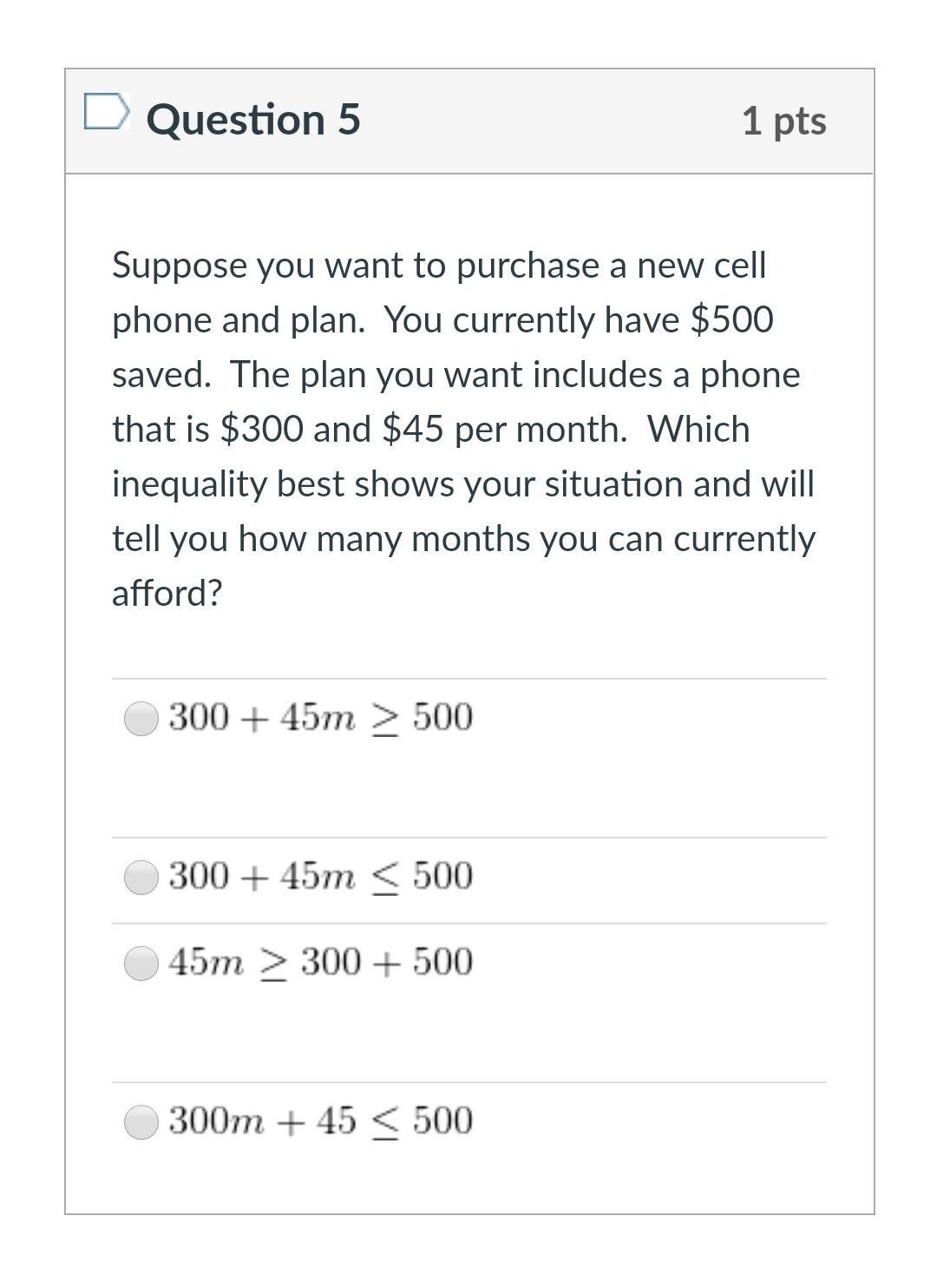Screen dimensions: 937x1288
Task: Choose answer 300 + 45m ≤ 500
Action: pyautogui.click(x=141, y=877)
